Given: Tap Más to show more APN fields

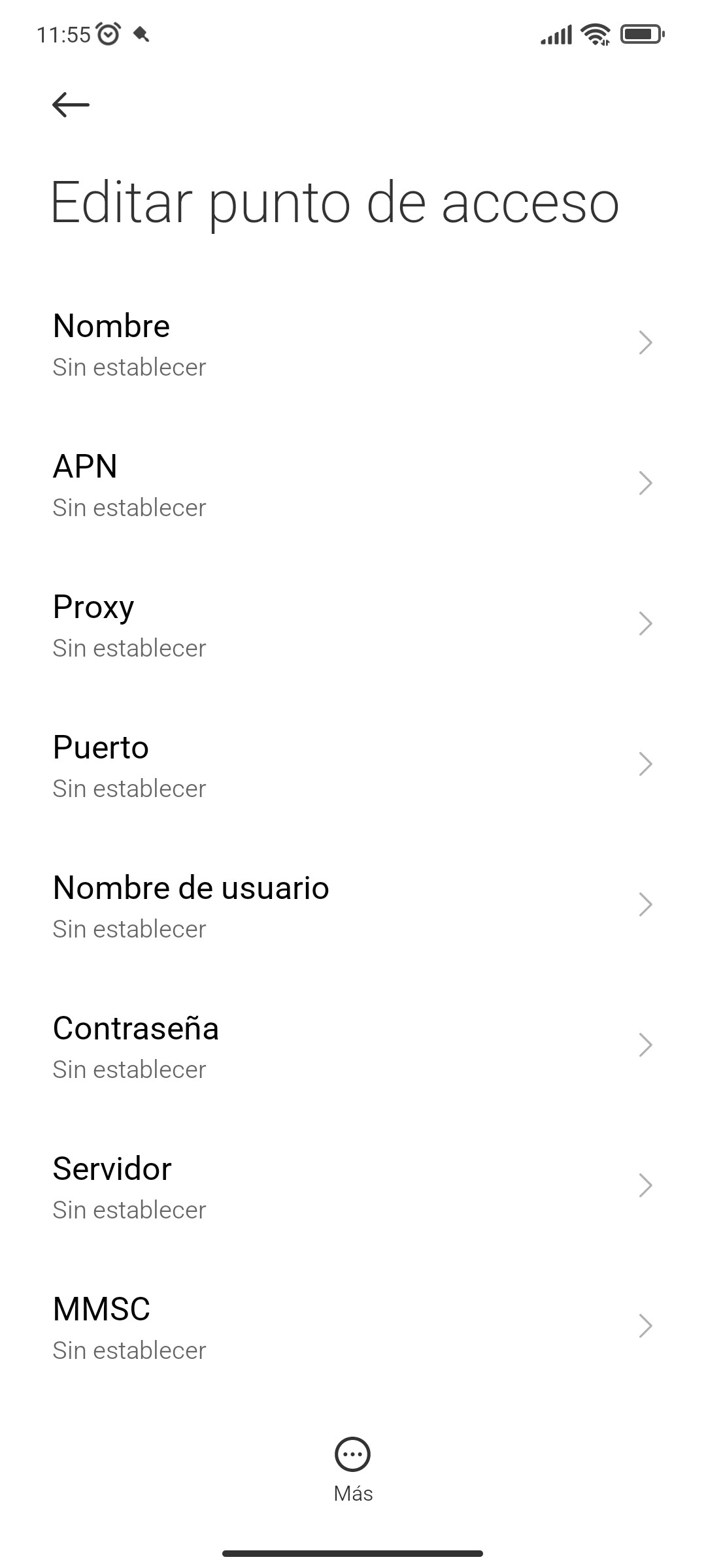Looking at the screenshot, I should click(352, 1493).
